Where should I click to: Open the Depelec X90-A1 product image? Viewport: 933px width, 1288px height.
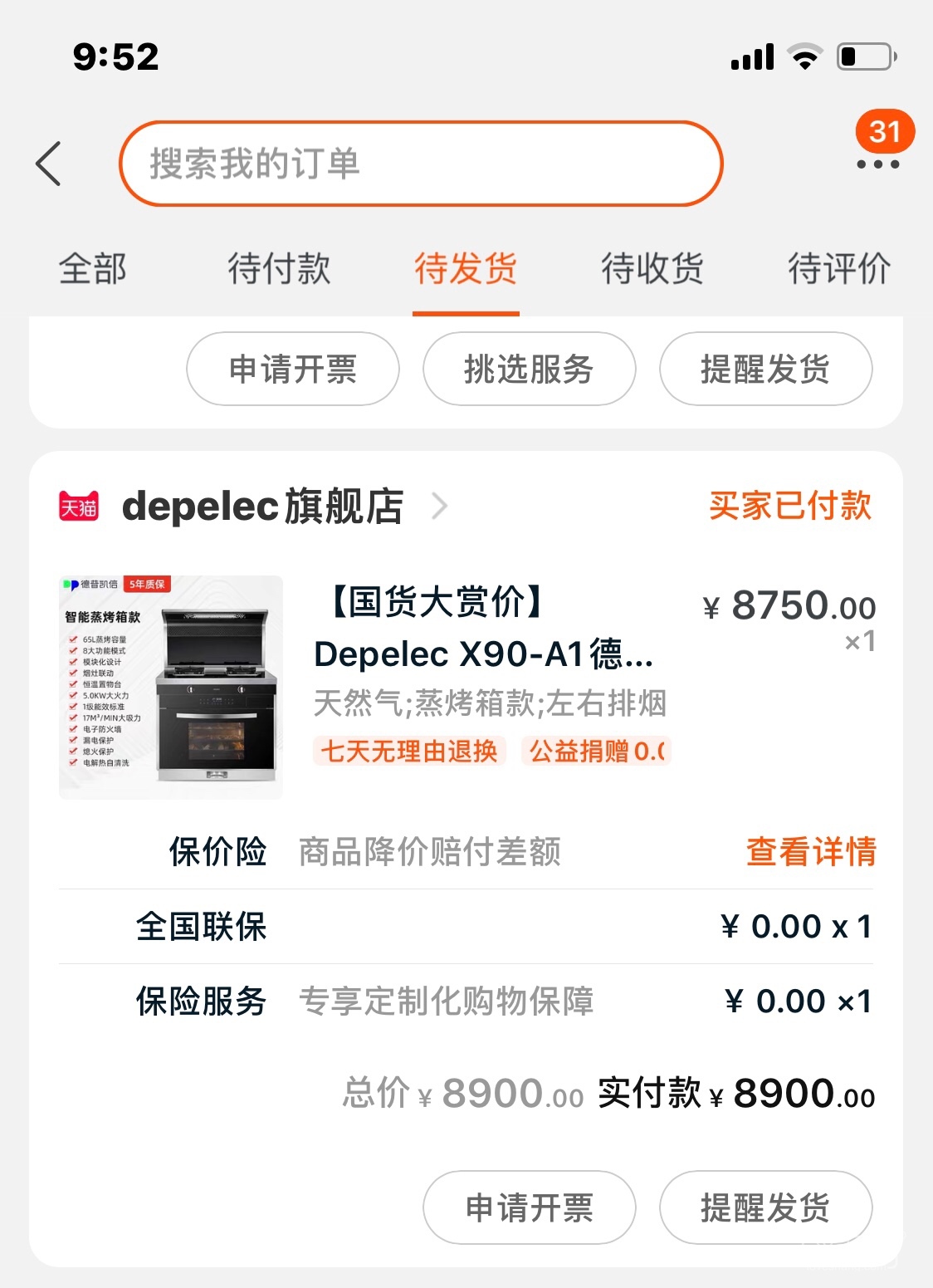click(171, 687)
